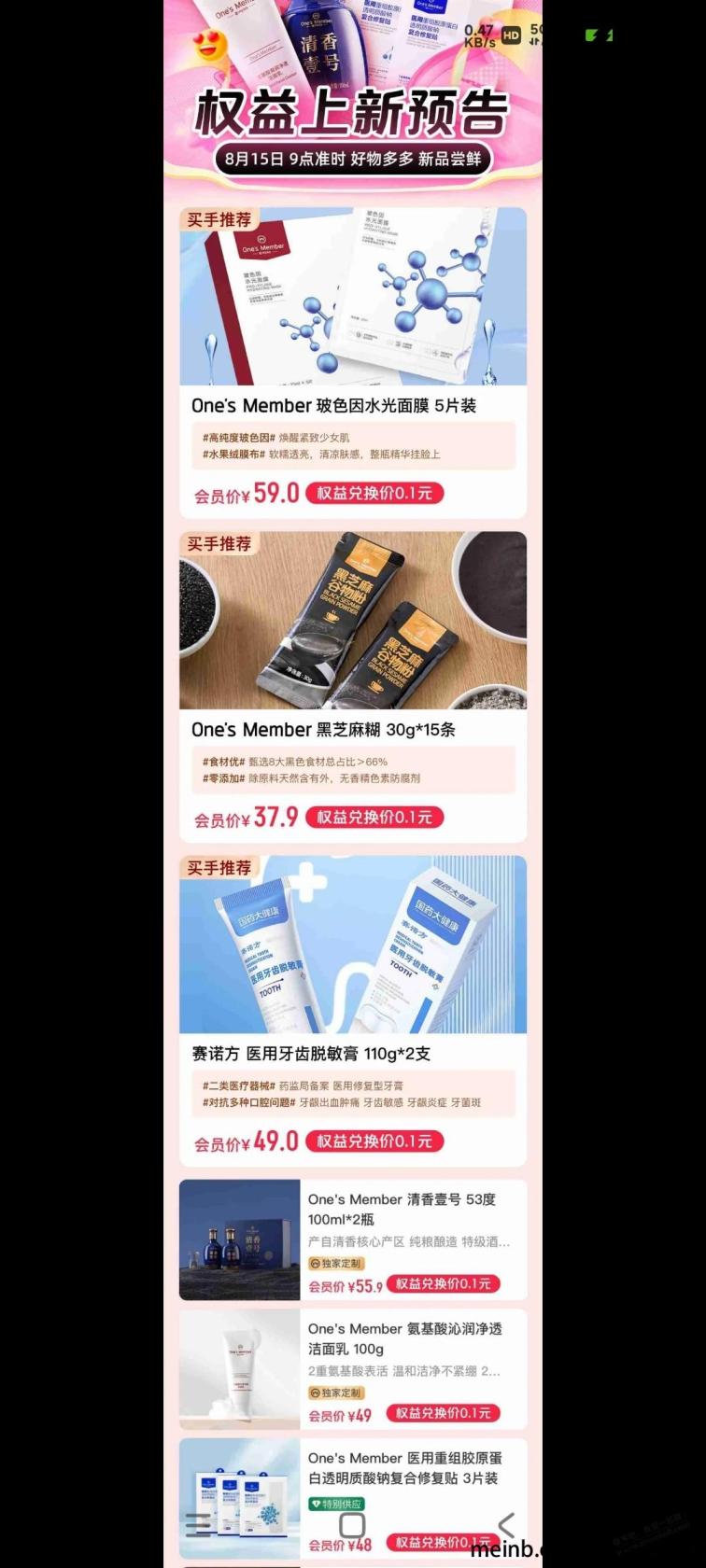Open the 玻色因水光面膜 5片装 product card
This screenshot has width=706, height=1568.
point(353,362)
